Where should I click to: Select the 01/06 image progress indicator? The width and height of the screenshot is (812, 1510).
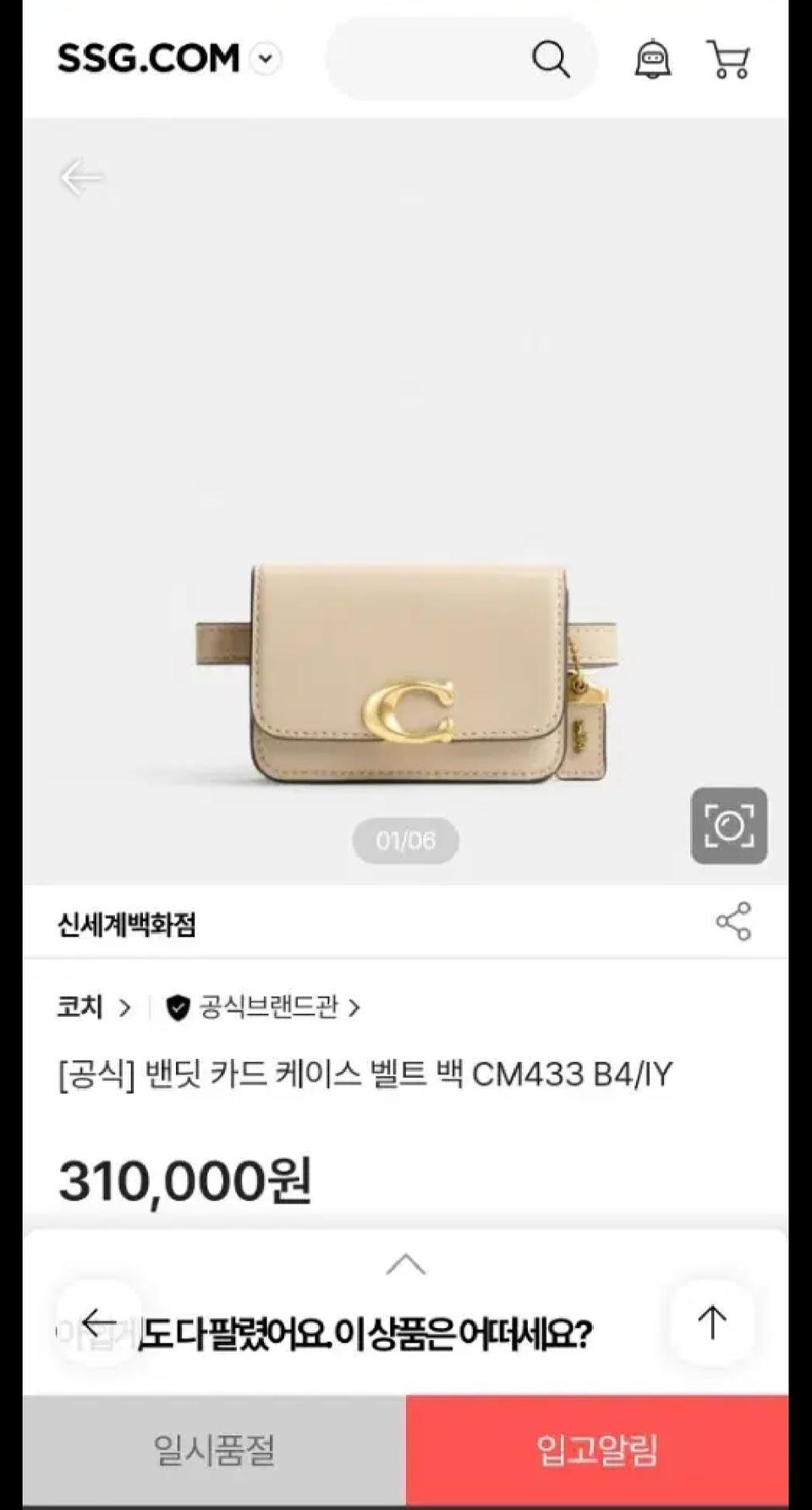point(406,840)
